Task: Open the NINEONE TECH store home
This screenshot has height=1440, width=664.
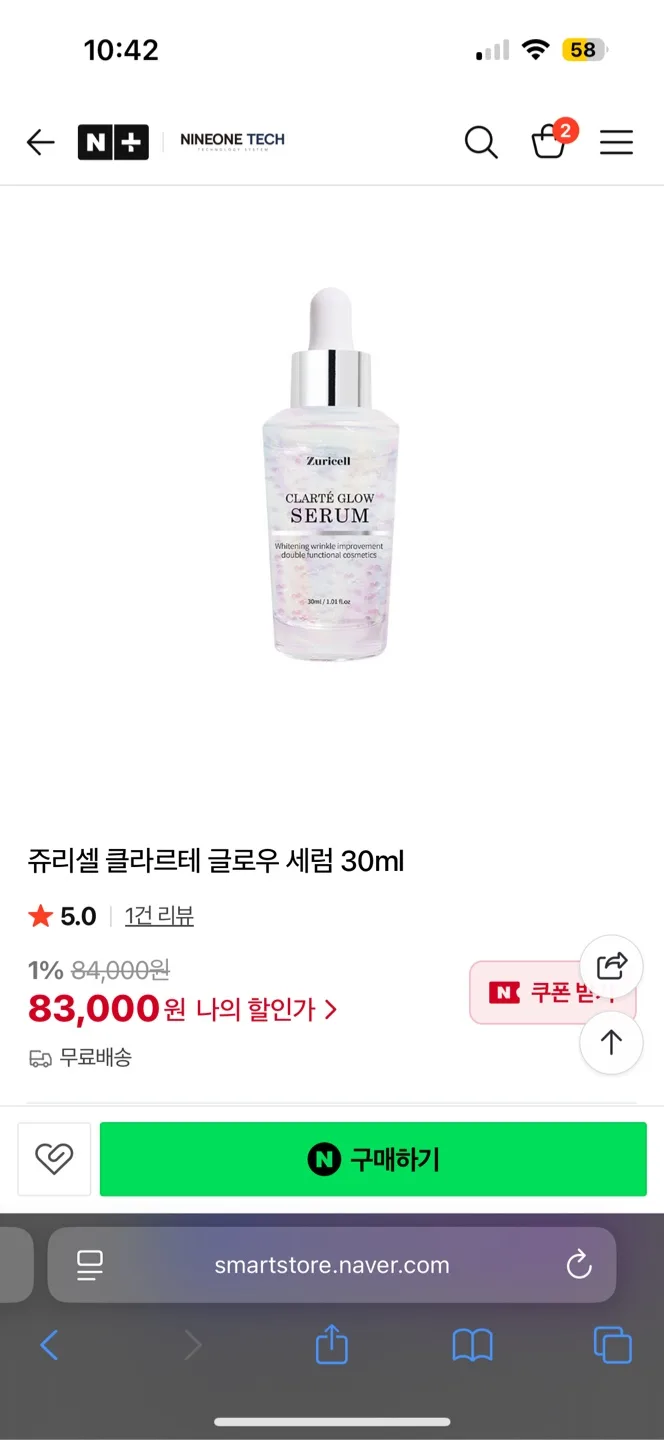Action: [x=232, y=140]
